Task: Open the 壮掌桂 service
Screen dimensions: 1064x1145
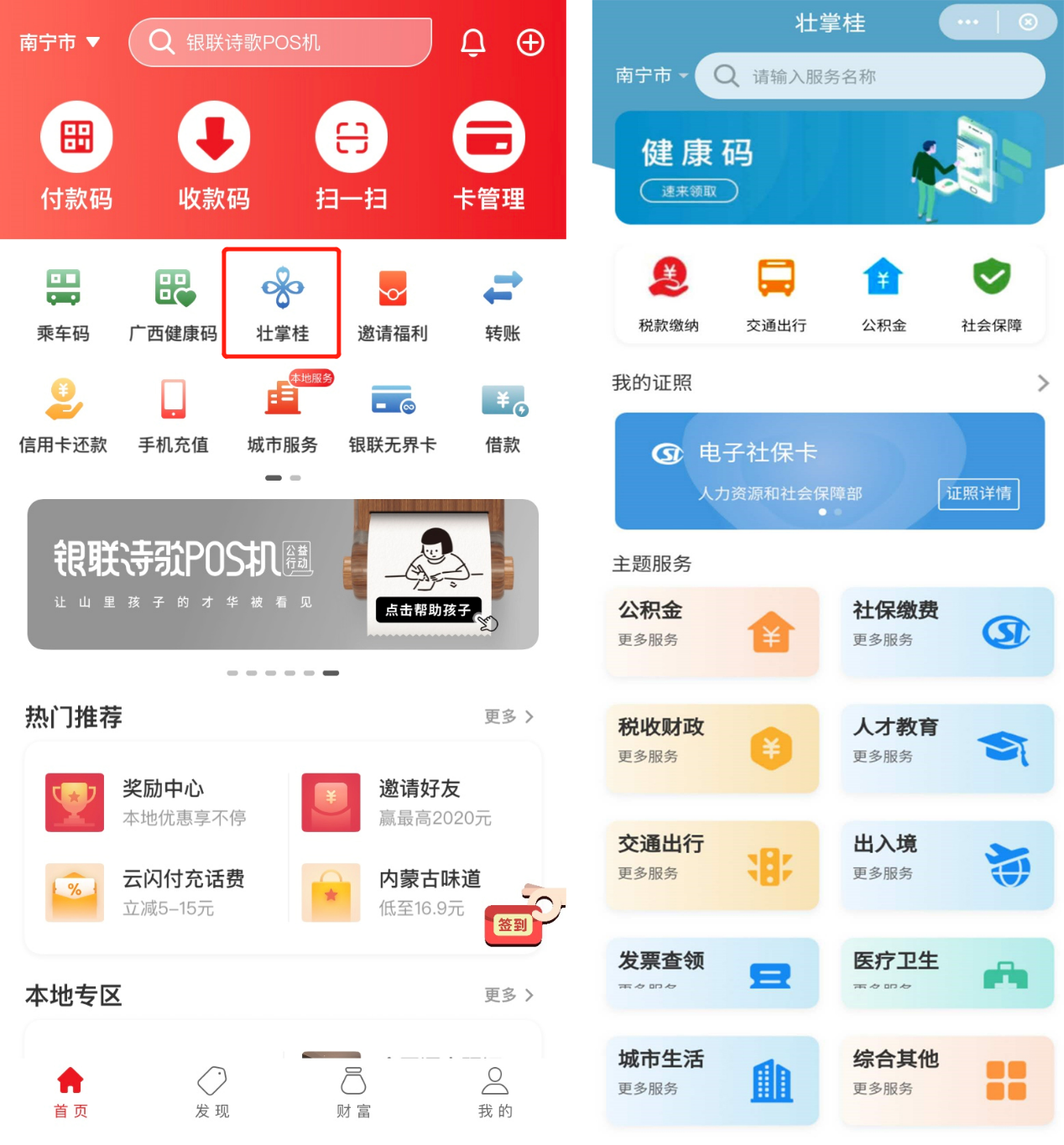Action: tap(282, 303)
